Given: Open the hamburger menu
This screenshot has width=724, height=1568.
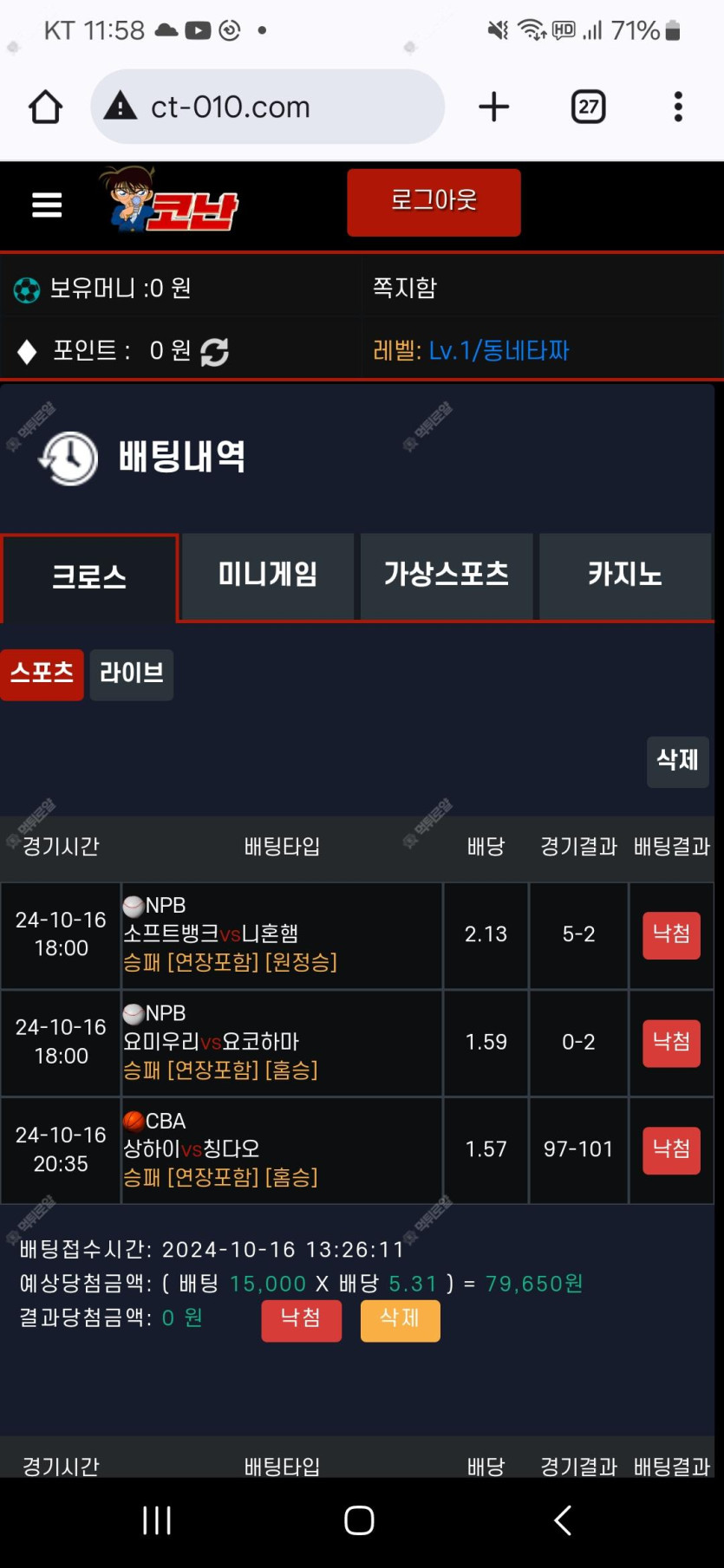Looking at the screenshot, I should (x=47, y=205).
